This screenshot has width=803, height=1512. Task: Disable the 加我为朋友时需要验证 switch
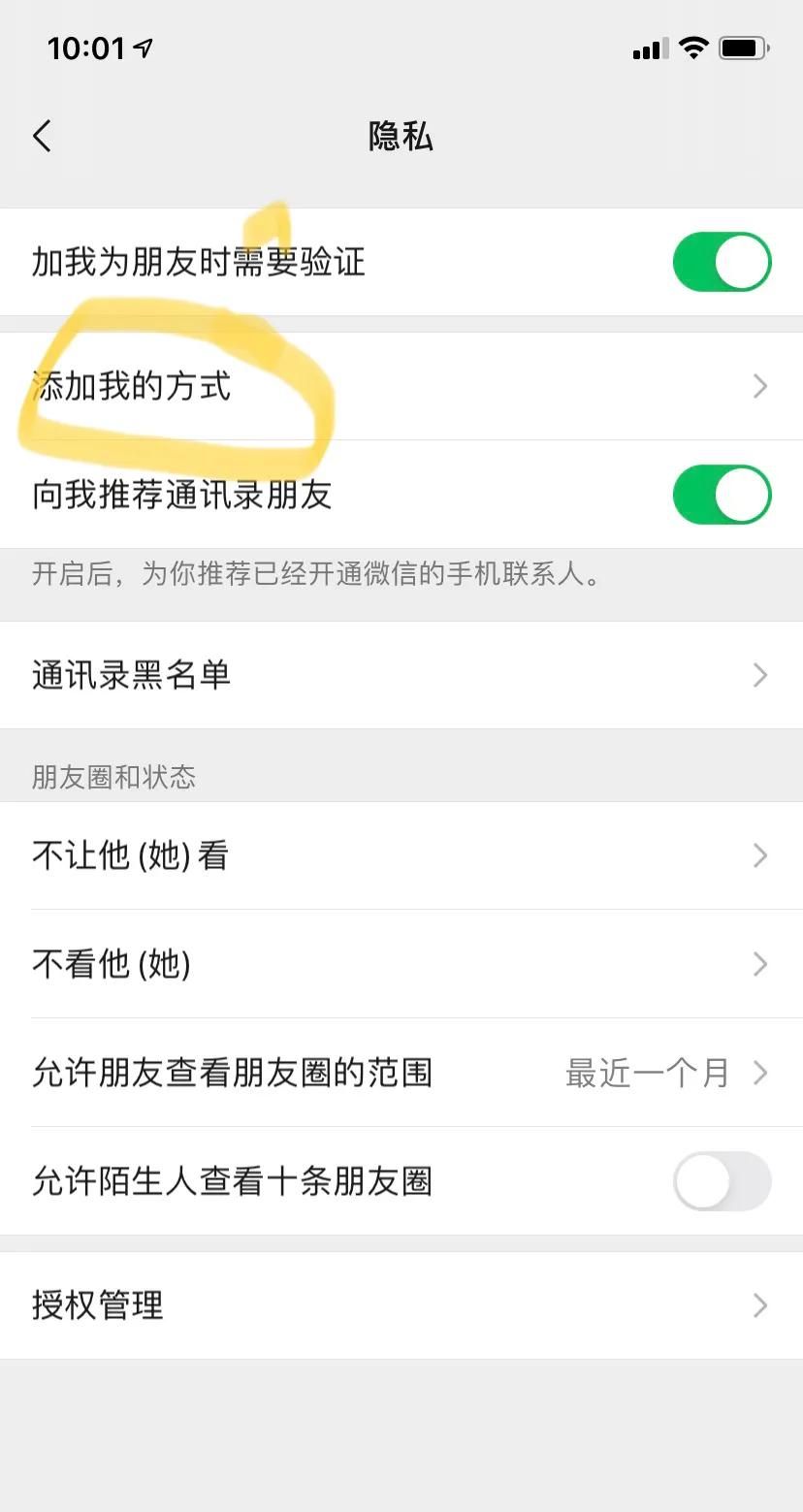point(722,260)
